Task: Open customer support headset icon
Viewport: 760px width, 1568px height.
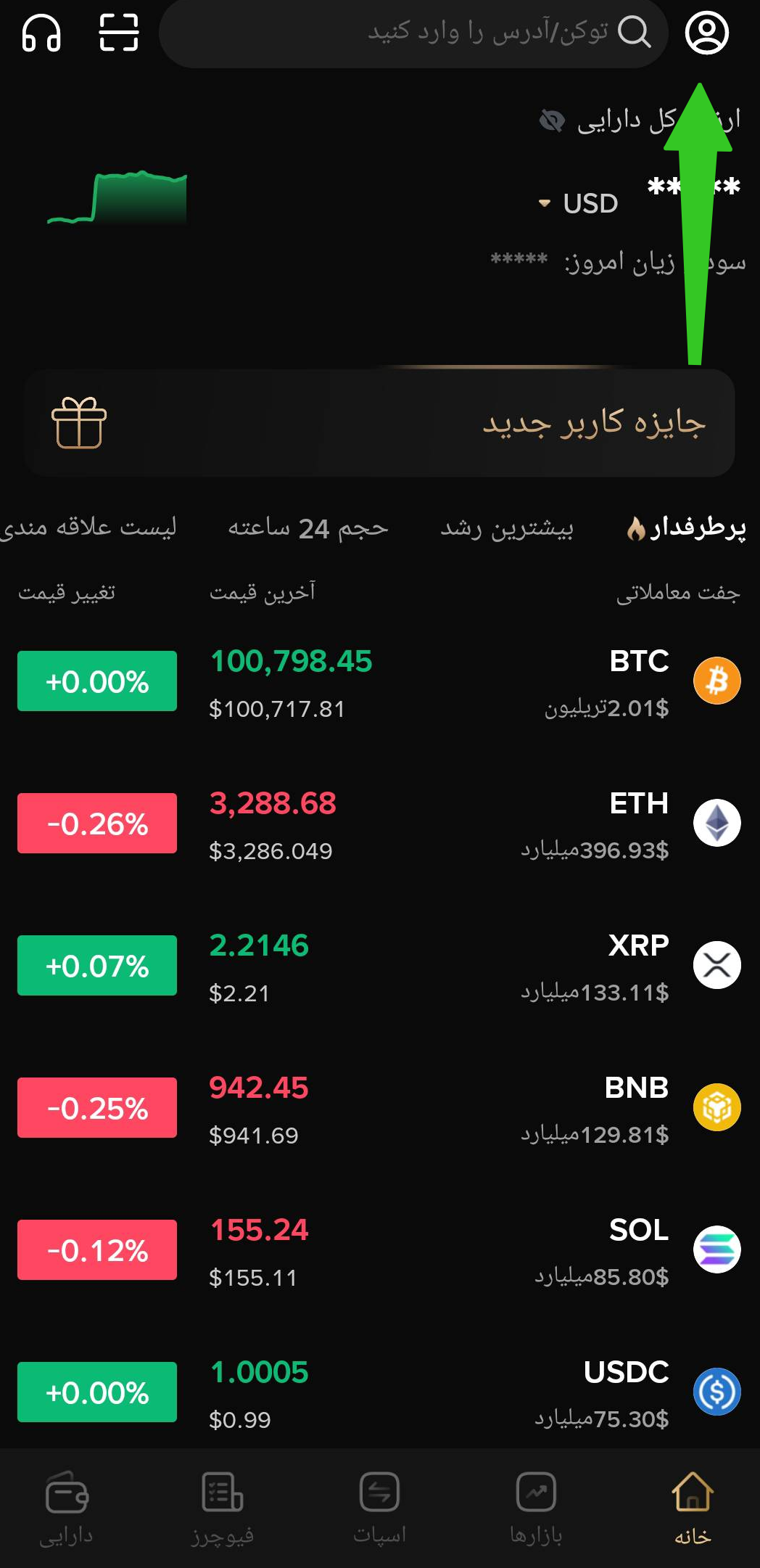Action: (x=41, y=33)
